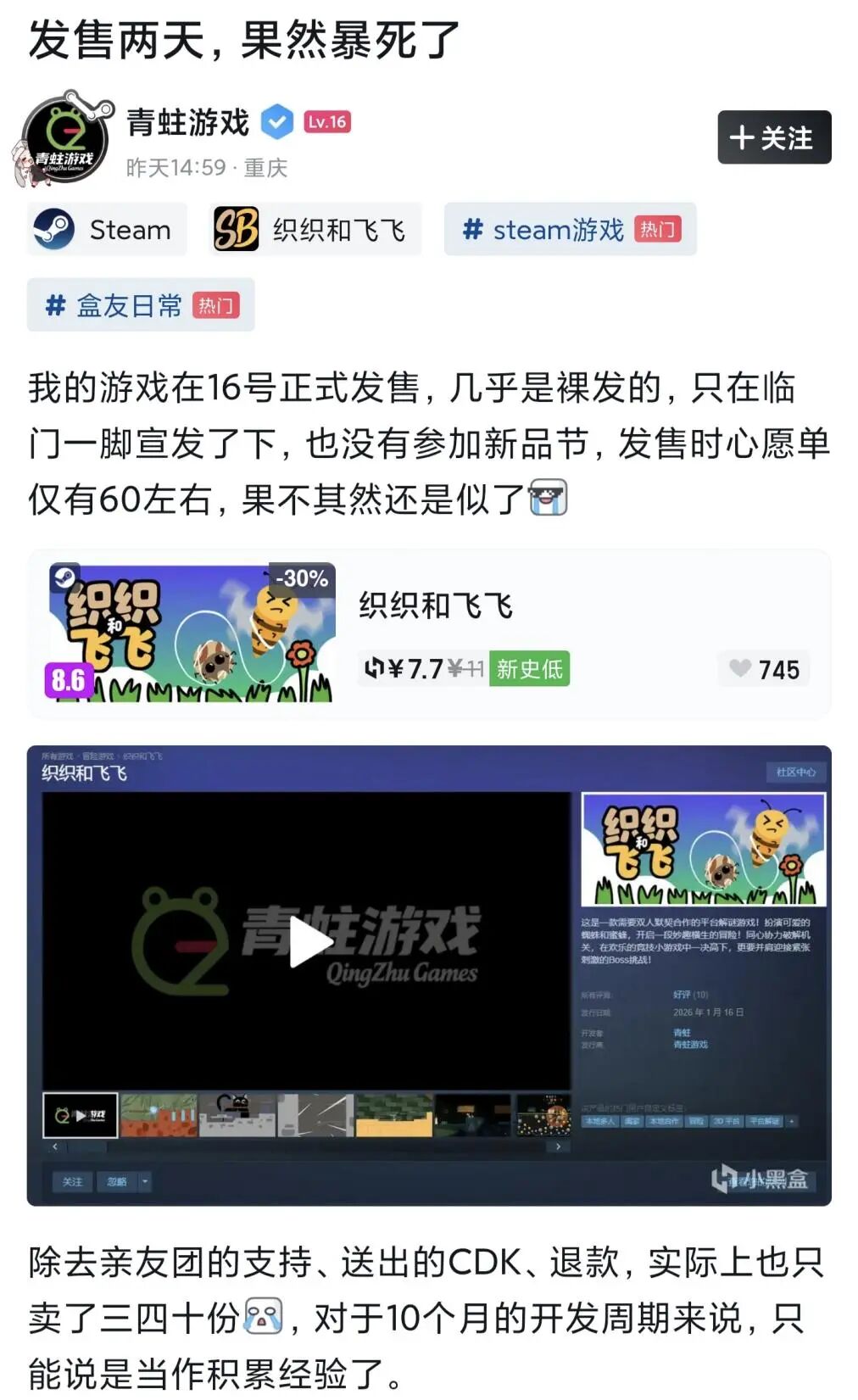This screenshot has width=858, height=1400.
Task: Open 青蛙游戏's profile avatar
Action: coord(64,139)
